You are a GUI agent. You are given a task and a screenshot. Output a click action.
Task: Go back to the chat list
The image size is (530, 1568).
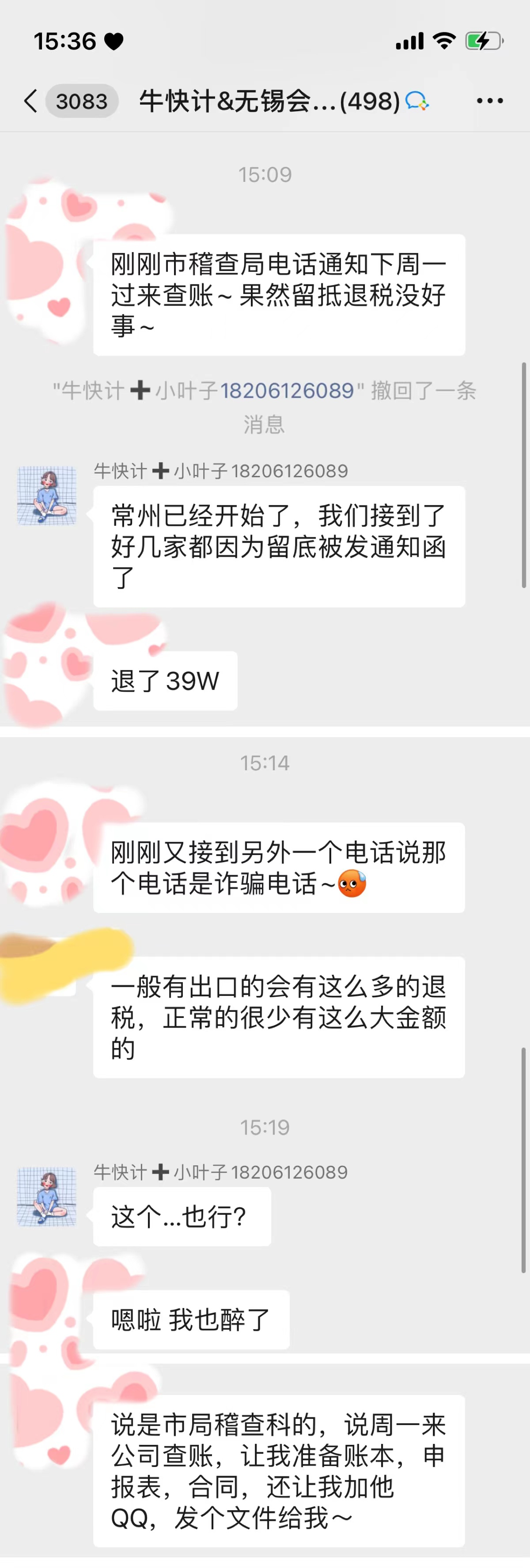pyautogui.click(x=30, y=101)
